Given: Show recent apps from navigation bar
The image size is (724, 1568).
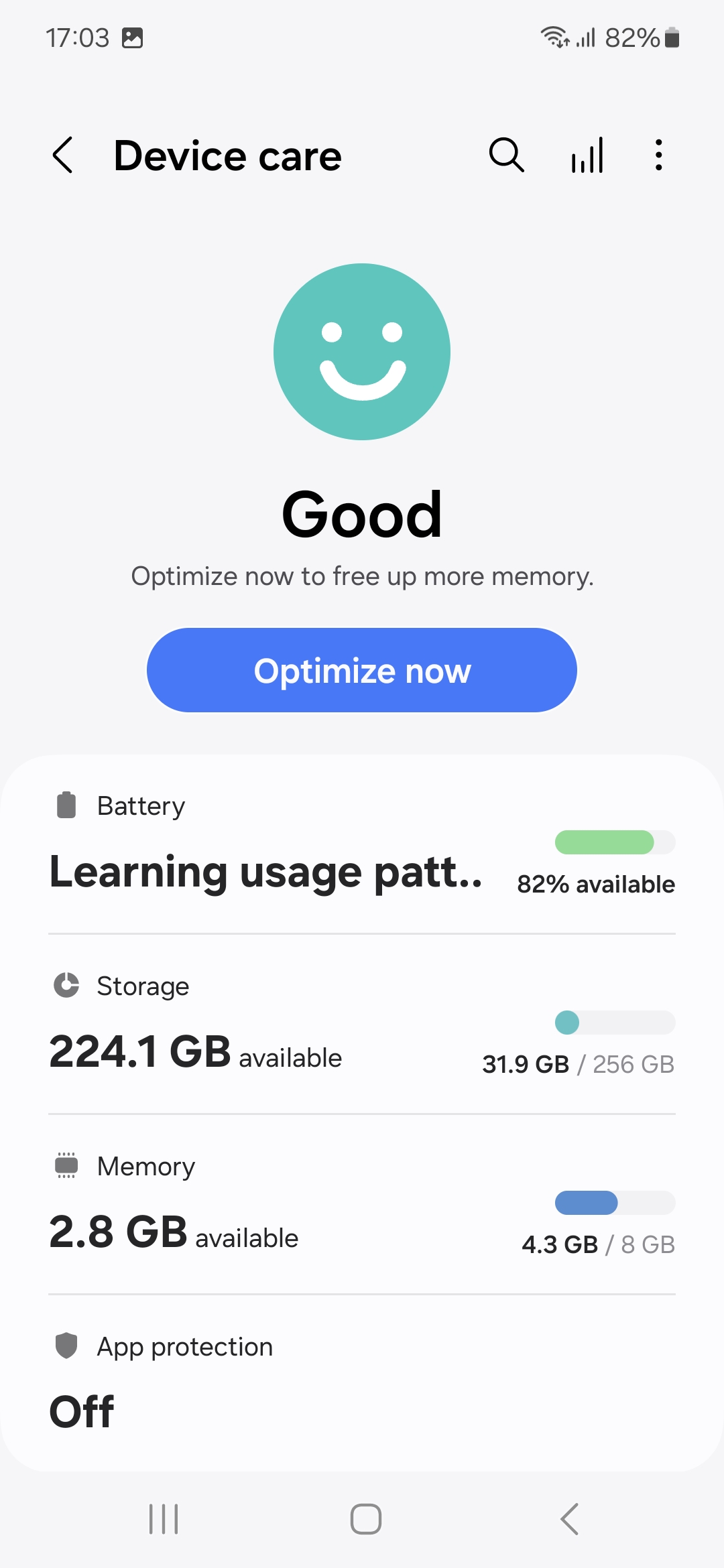Looking at the screenshot, I should coord(164,1518).
